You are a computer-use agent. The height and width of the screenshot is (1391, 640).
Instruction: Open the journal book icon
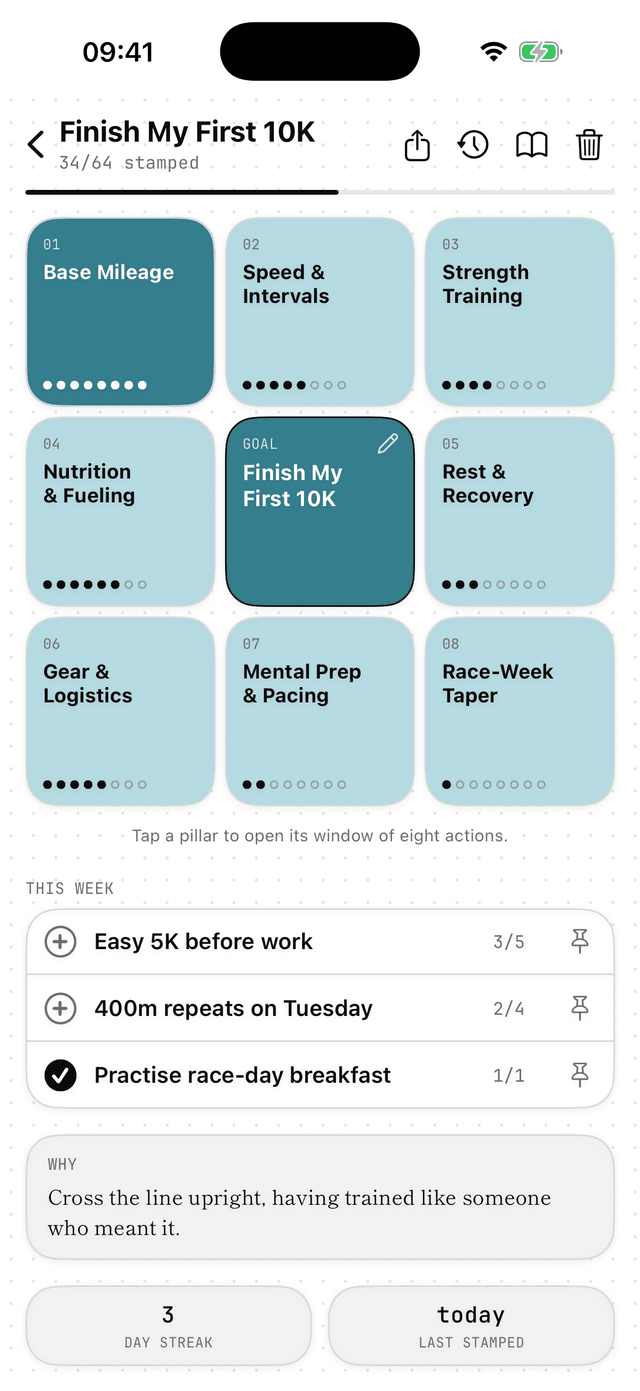pos(531,145)
